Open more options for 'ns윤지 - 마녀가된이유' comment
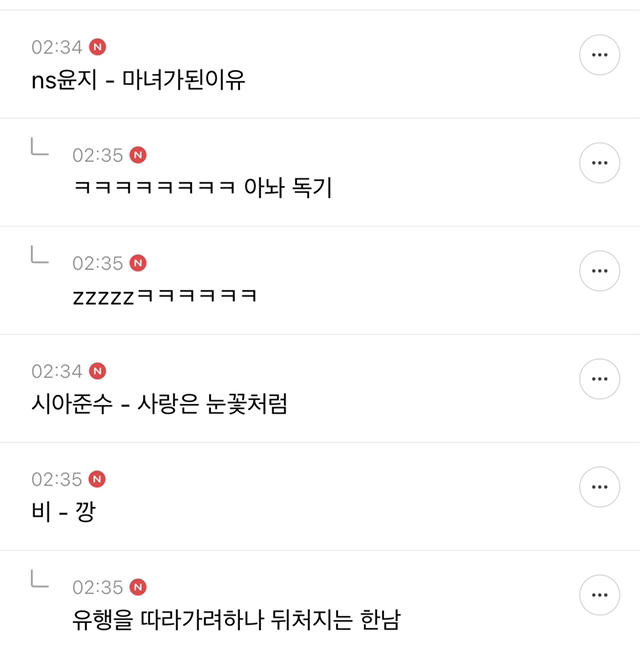Screen dimensions: 640x646 point(600,55)
